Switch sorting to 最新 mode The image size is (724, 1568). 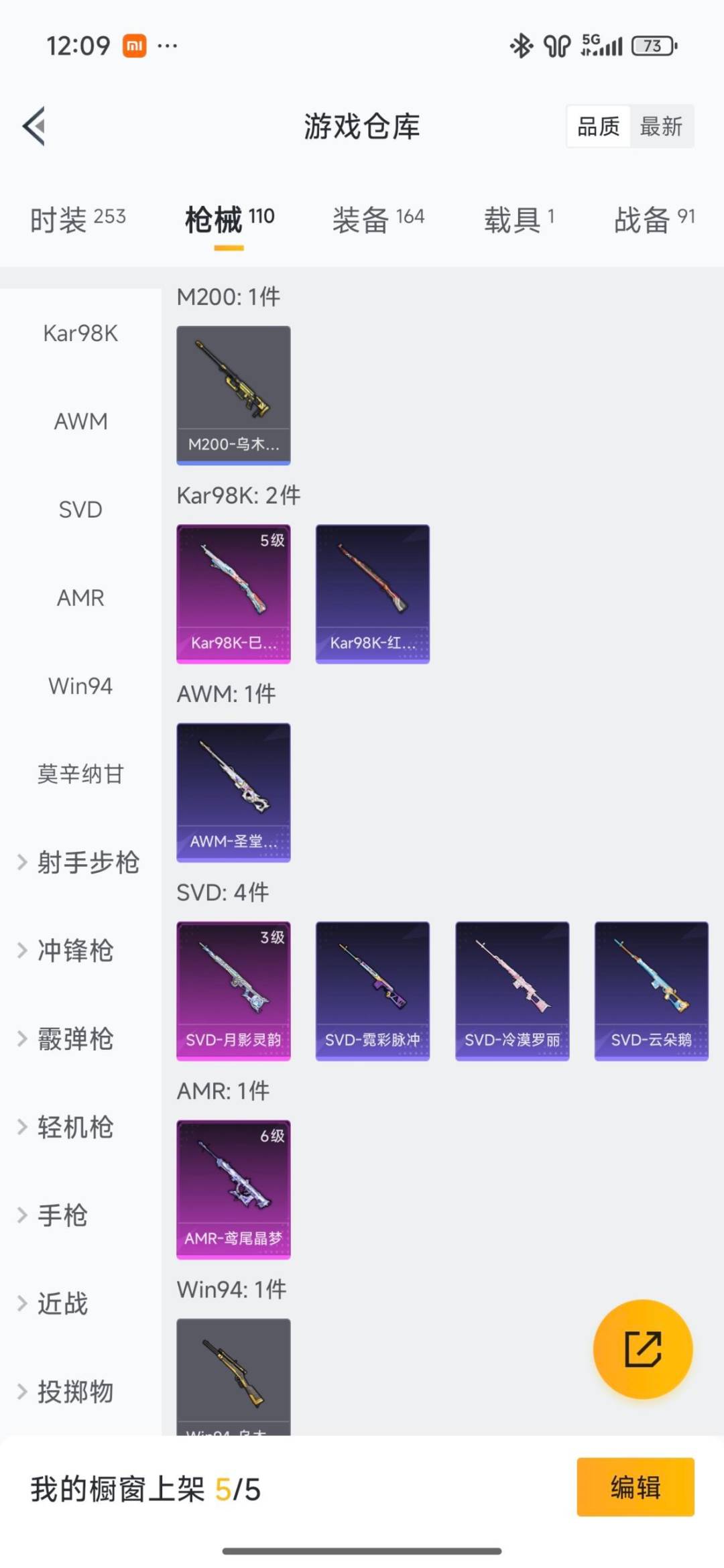662,127
